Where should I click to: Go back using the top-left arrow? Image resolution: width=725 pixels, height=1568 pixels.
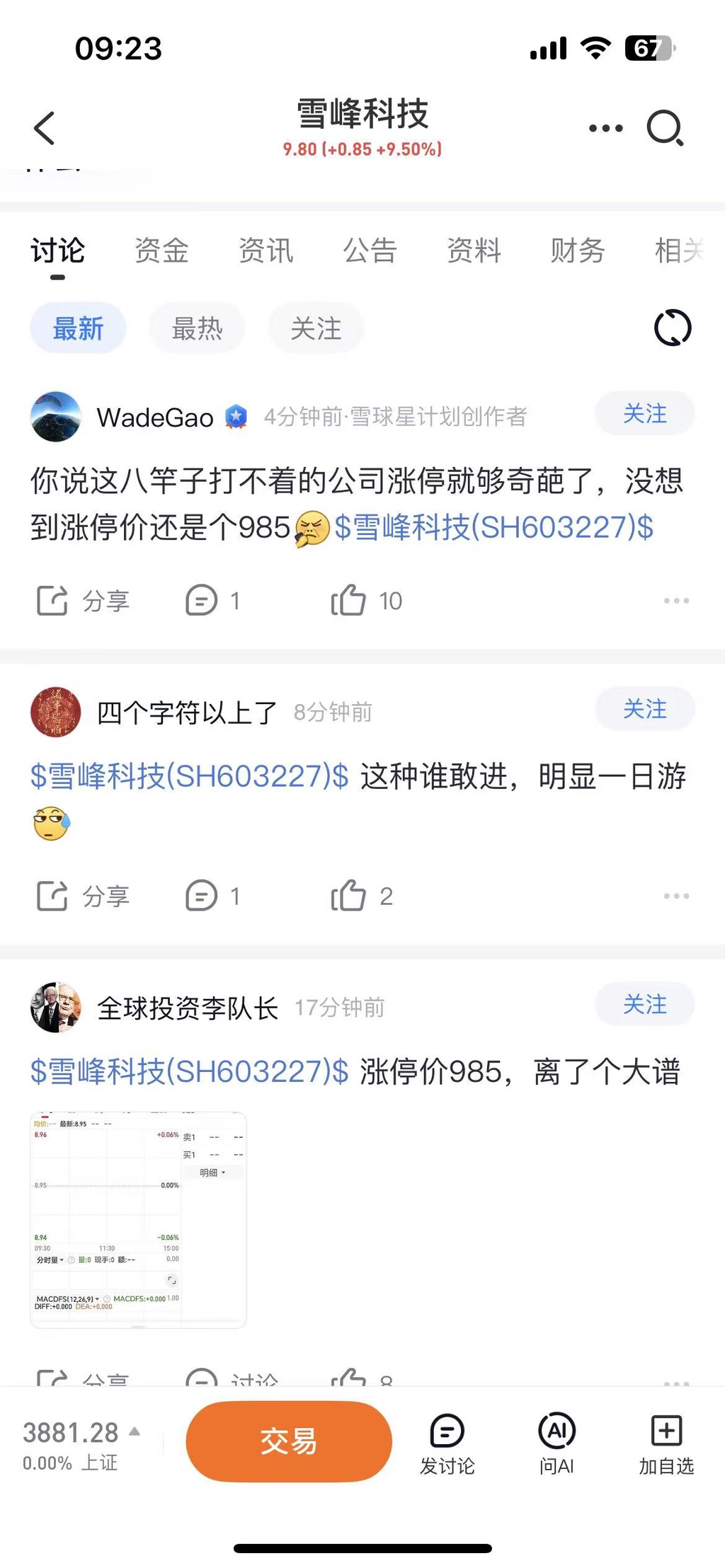44,128
